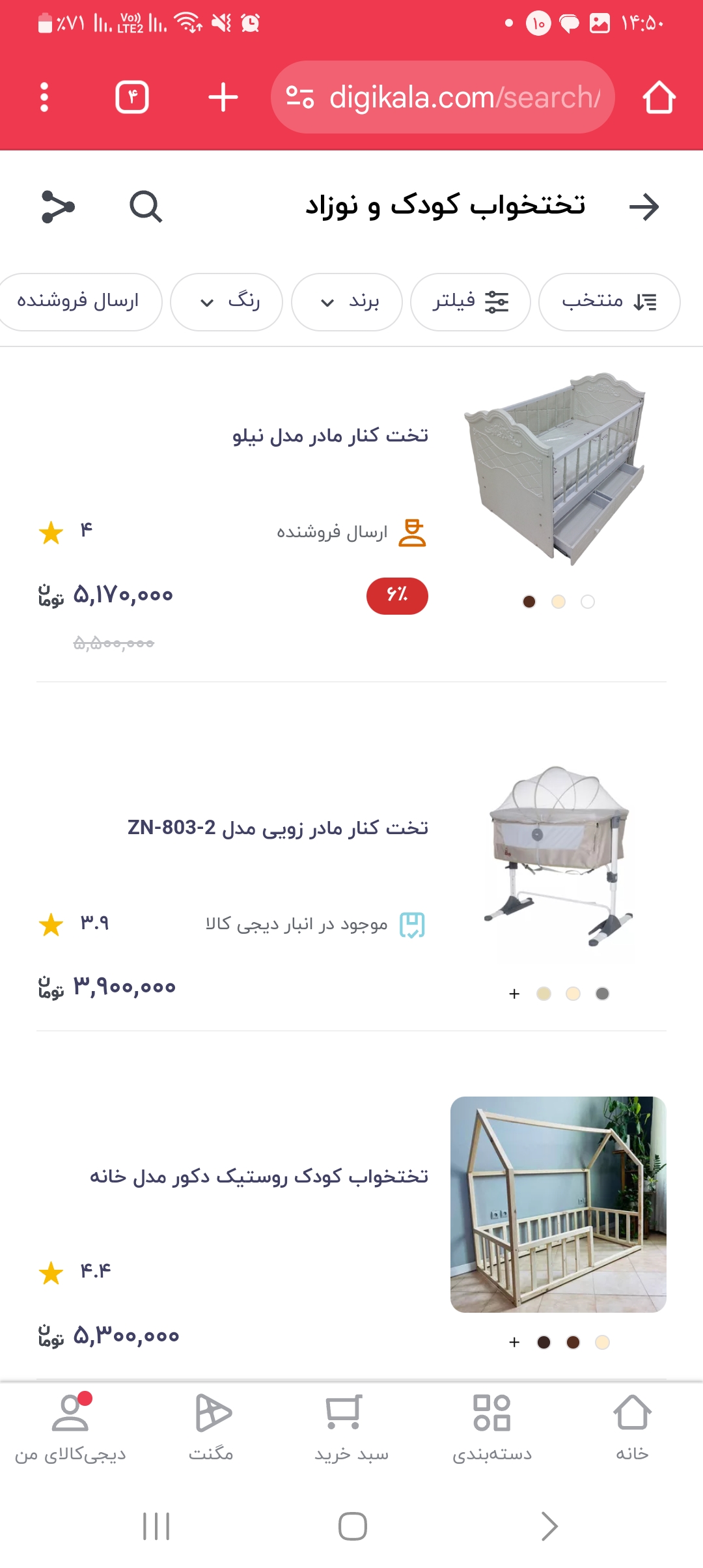Viewport: 703px width, 1568px height.
Task: Open the فیلتر filter panel
Action: pyautogui.click(x=470, y=301)
